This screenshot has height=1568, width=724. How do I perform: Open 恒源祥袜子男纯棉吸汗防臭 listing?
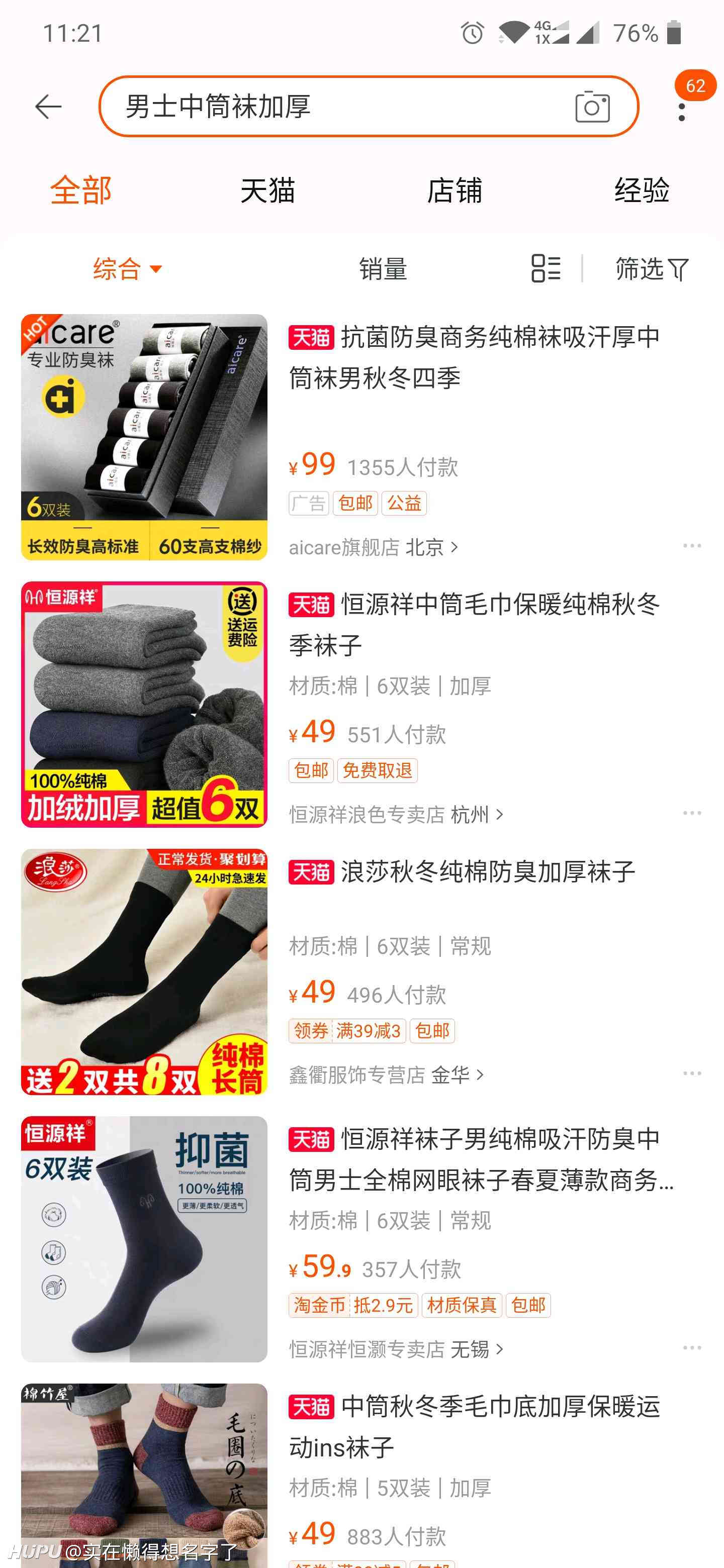[x=481, y=1159]
